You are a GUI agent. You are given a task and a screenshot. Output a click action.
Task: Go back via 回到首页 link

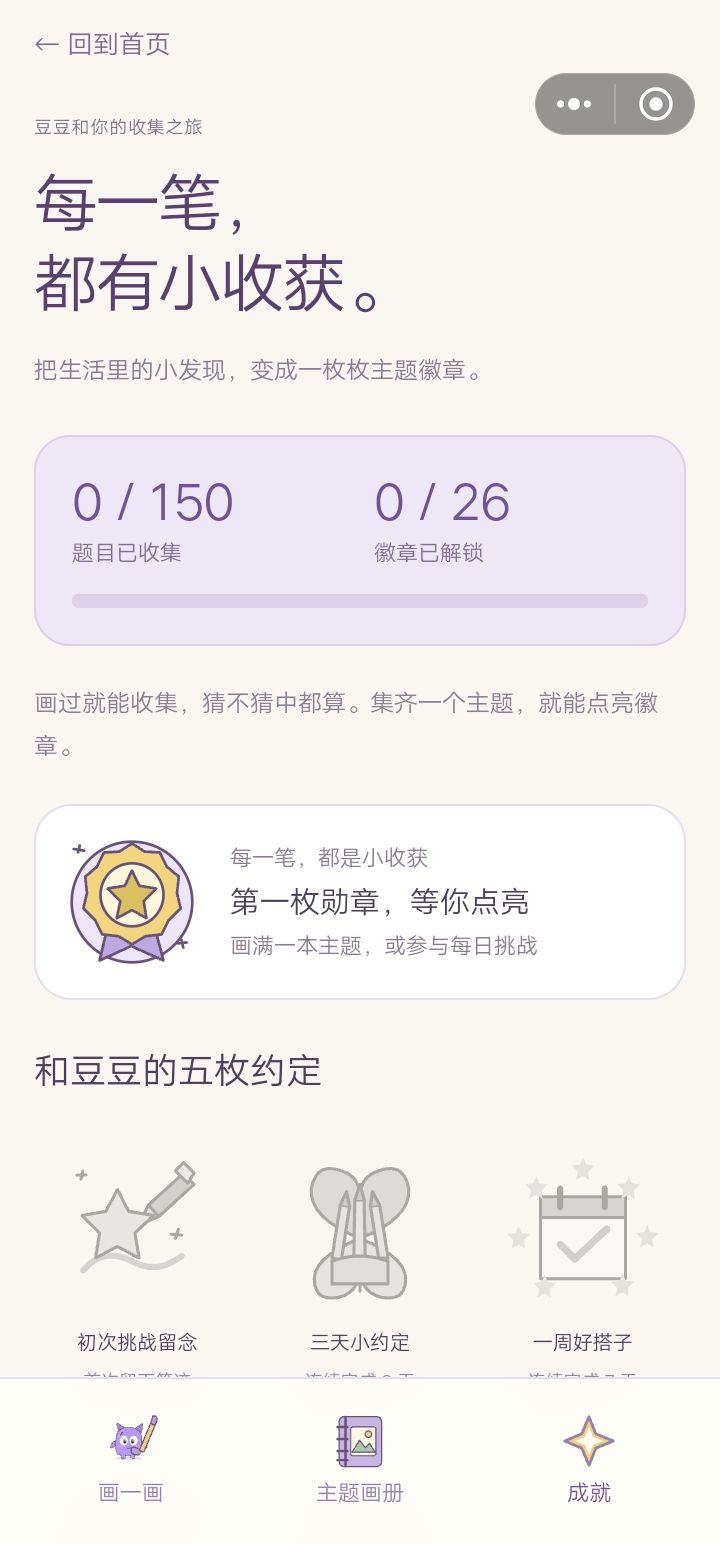pyautogui.click(x=102, y=44)
